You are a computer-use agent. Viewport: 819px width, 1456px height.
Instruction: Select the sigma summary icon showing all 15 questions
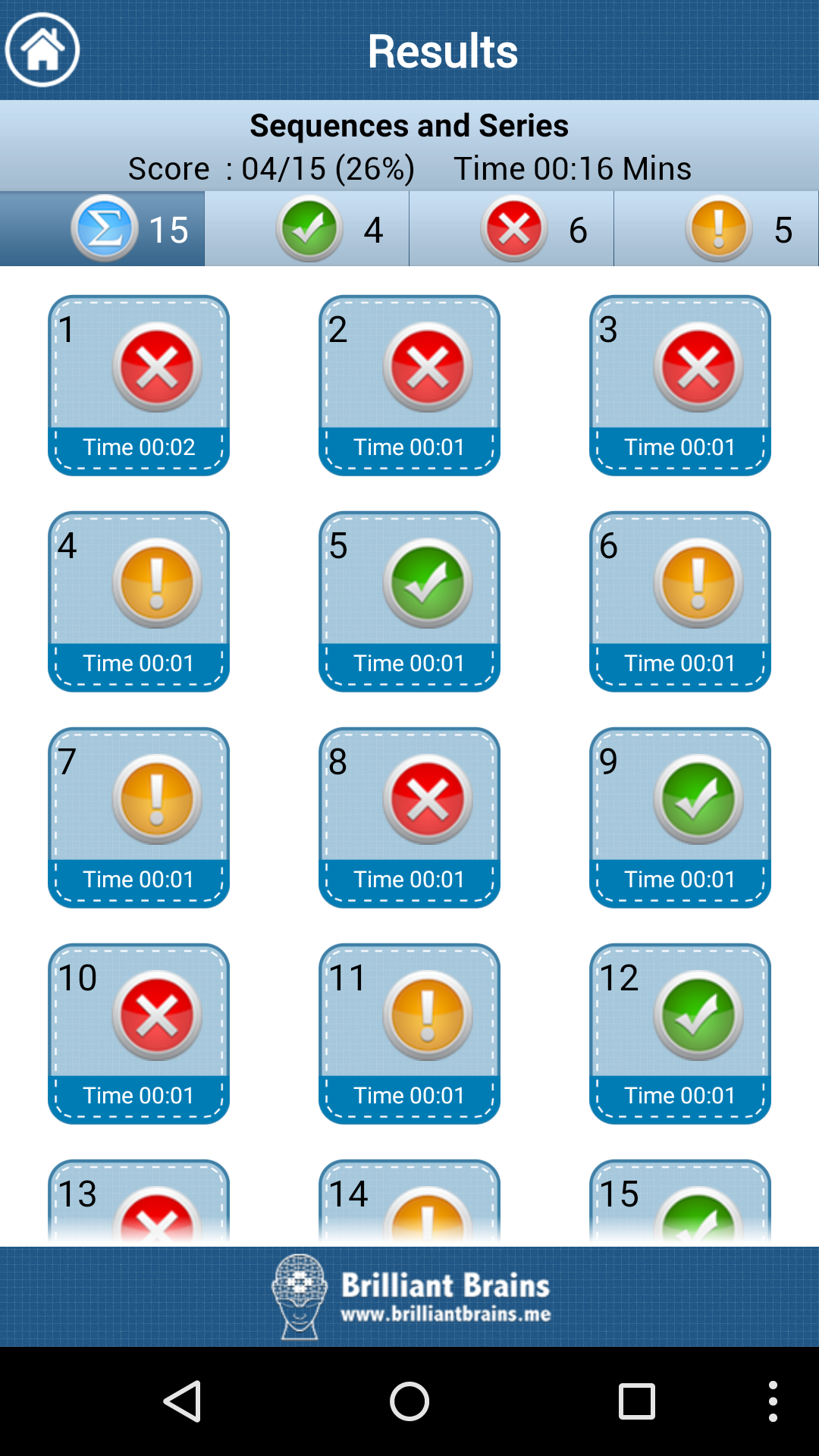click(102, 228)
